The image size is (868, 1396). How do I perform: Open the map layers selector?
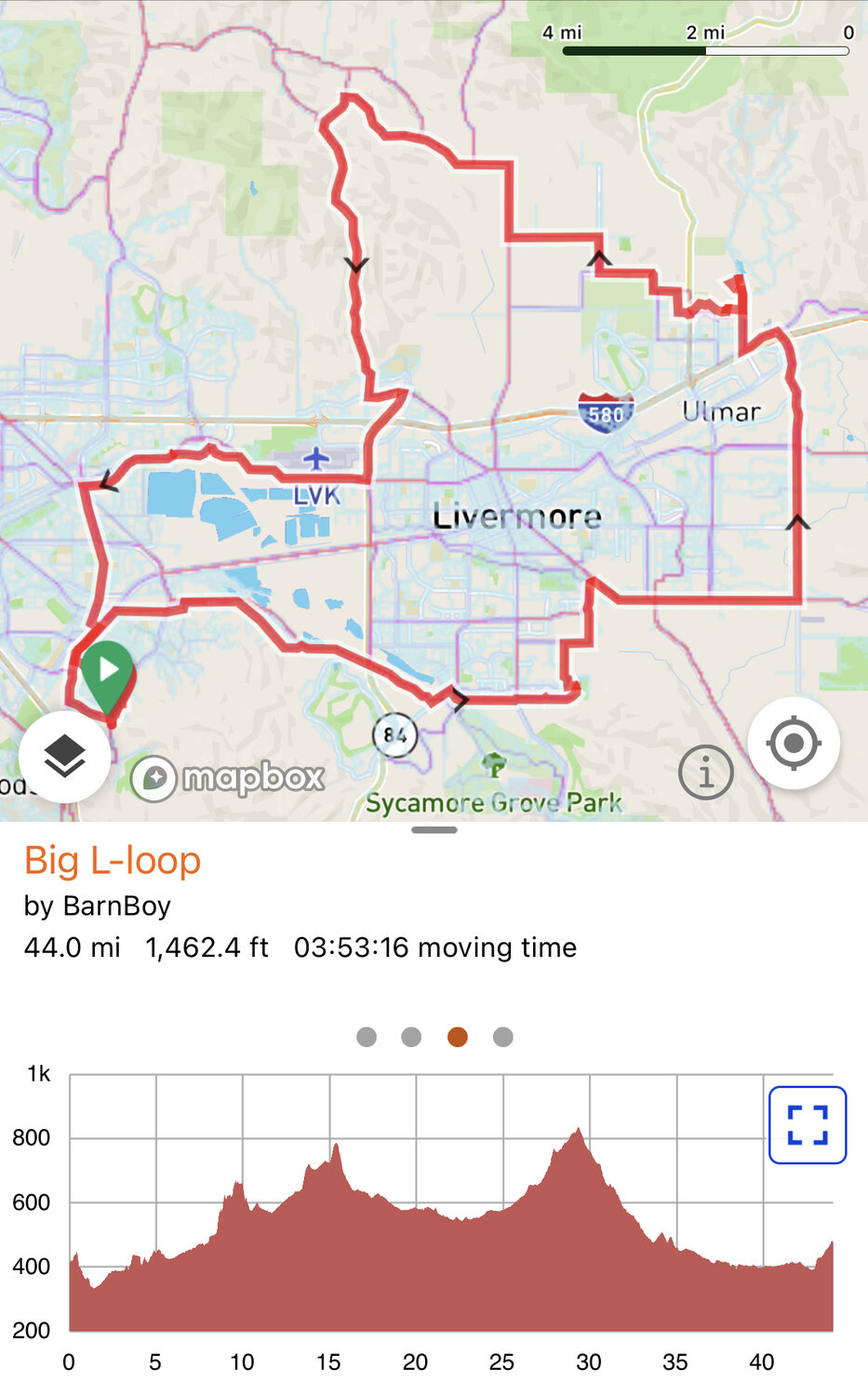pyautogui.click(x=64, y=757)
